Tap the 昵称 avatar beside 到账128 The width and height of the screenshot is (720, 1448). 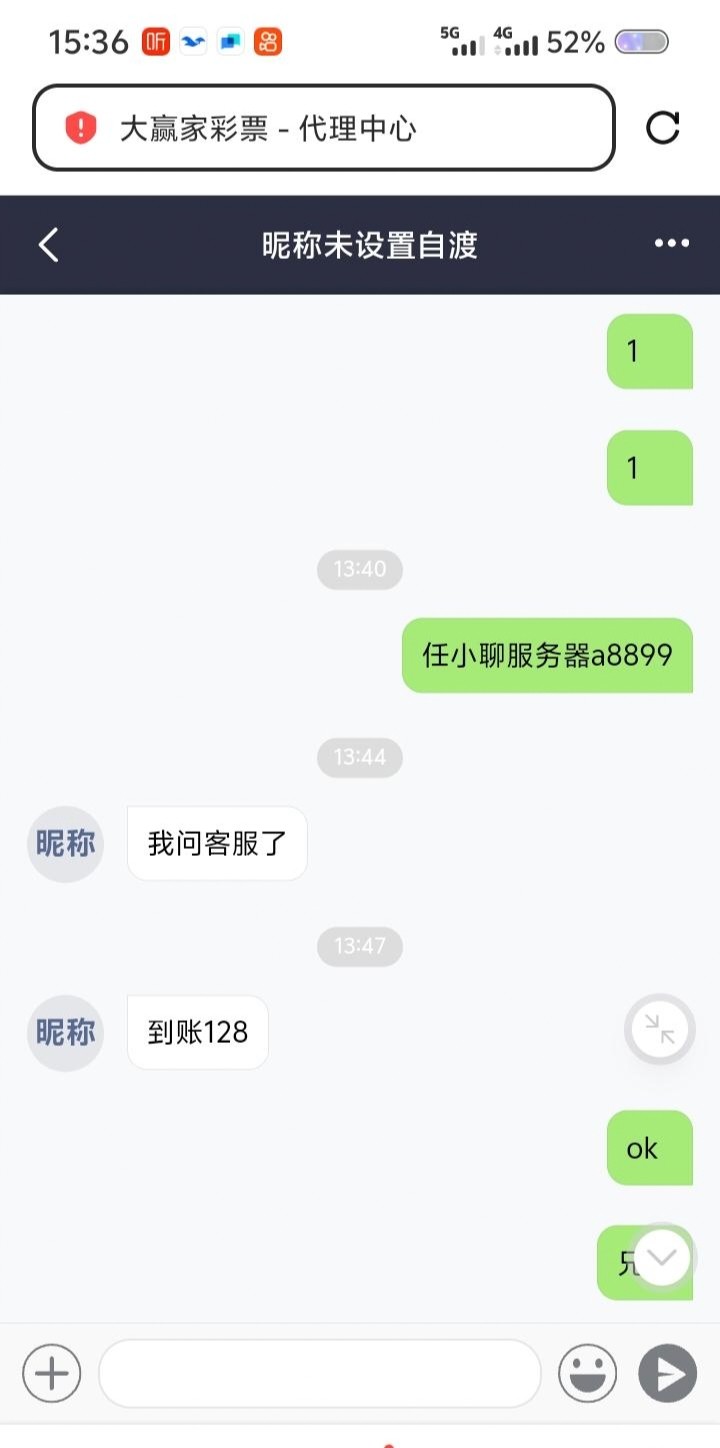(65, 1033)
